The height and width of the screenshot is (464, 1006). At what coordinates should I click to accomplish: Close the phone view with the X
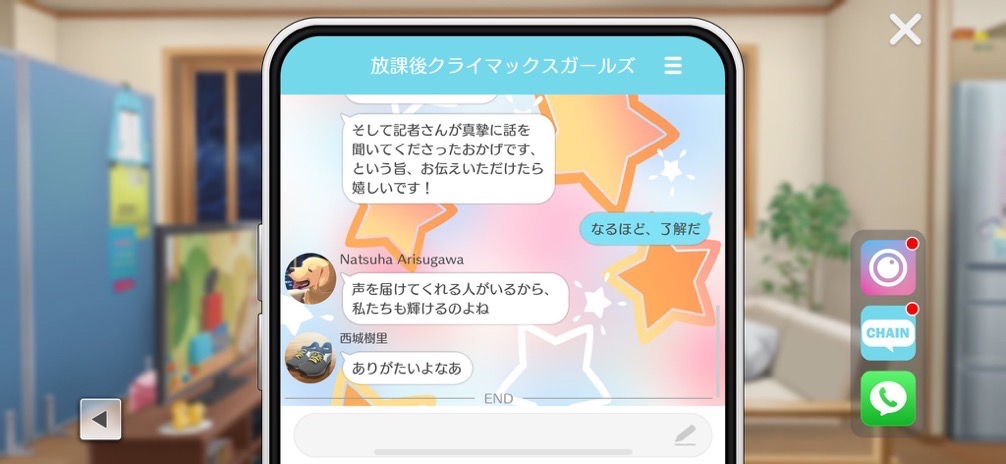pos(905,29)
